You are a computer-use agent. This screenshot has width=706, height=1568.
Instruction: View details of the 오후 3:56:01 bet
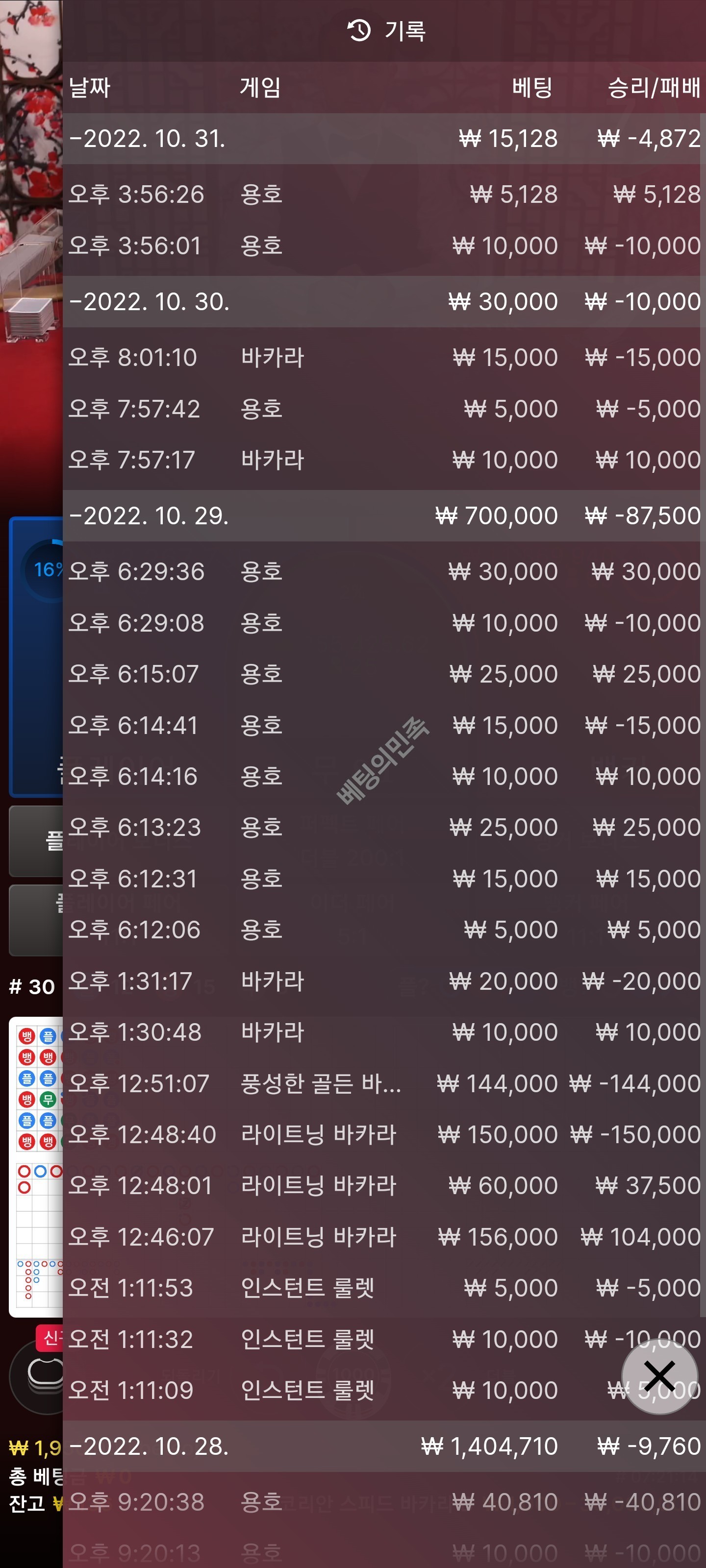click(384, 246)
